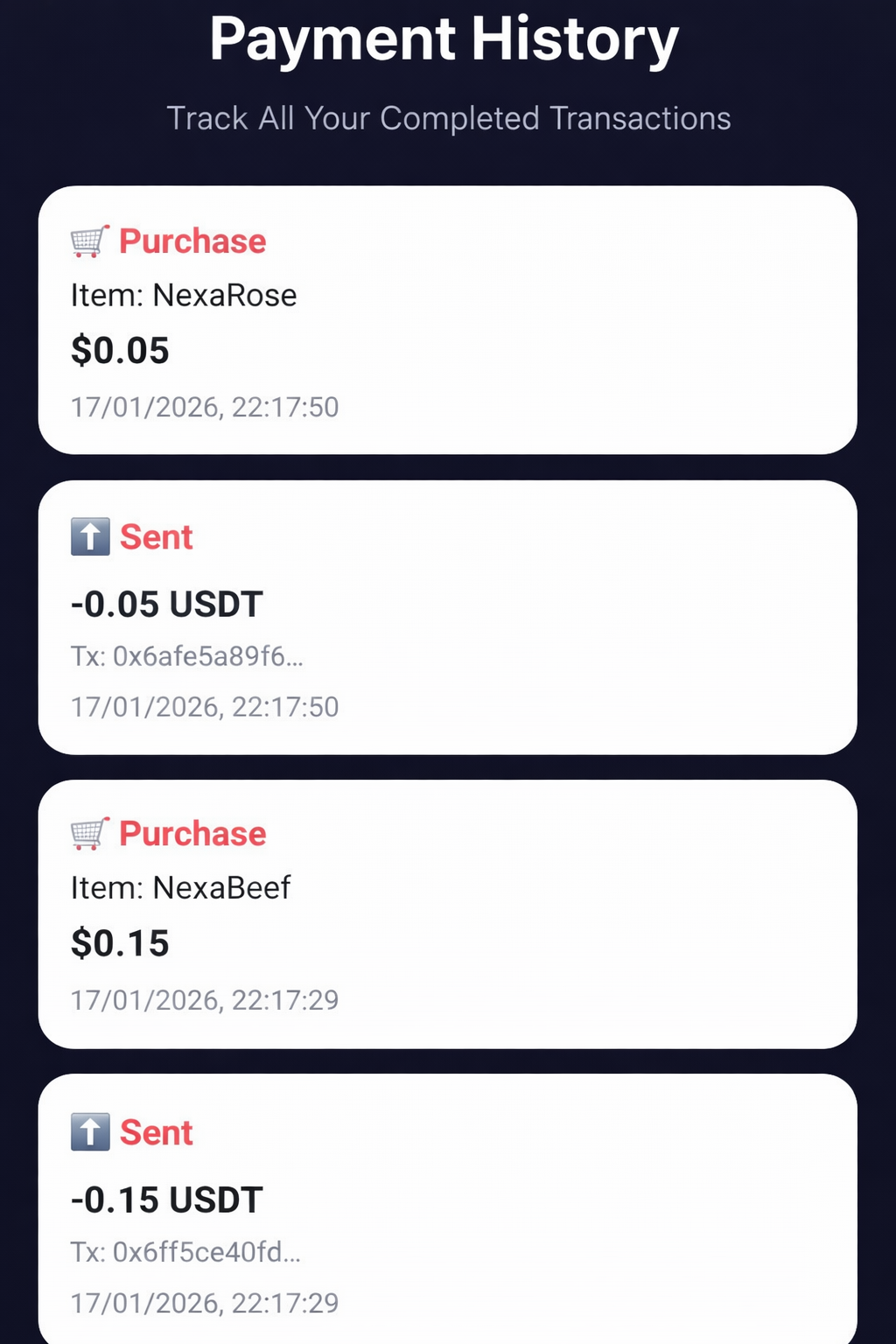Open transaction hash 0x6ff5ce40fd details
The height and width of the screenshot is (1344, 896).
[185, 1252]
